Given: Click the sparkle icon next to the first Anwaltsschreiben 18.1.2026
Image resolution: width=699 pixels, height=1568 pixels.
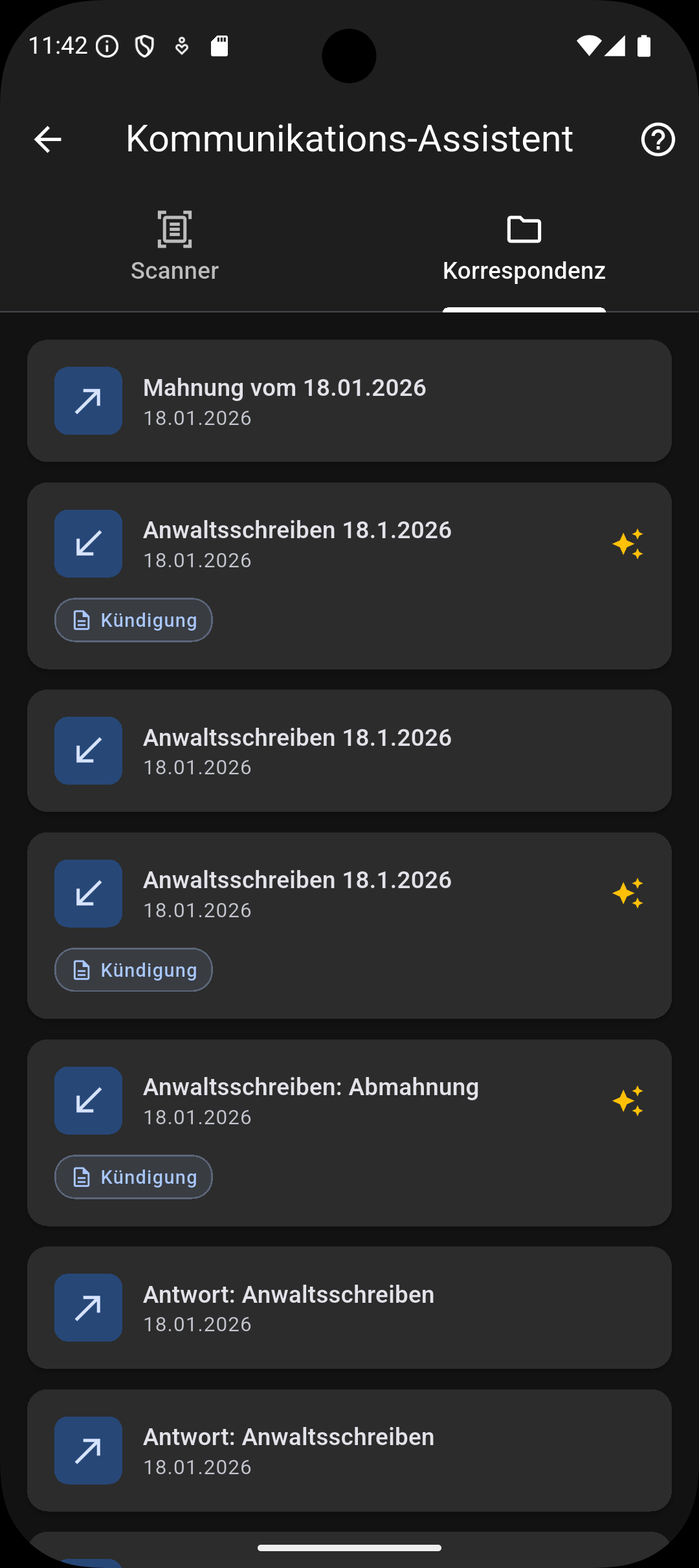Looking at the screenshot, I should click(x=628, y=544).
